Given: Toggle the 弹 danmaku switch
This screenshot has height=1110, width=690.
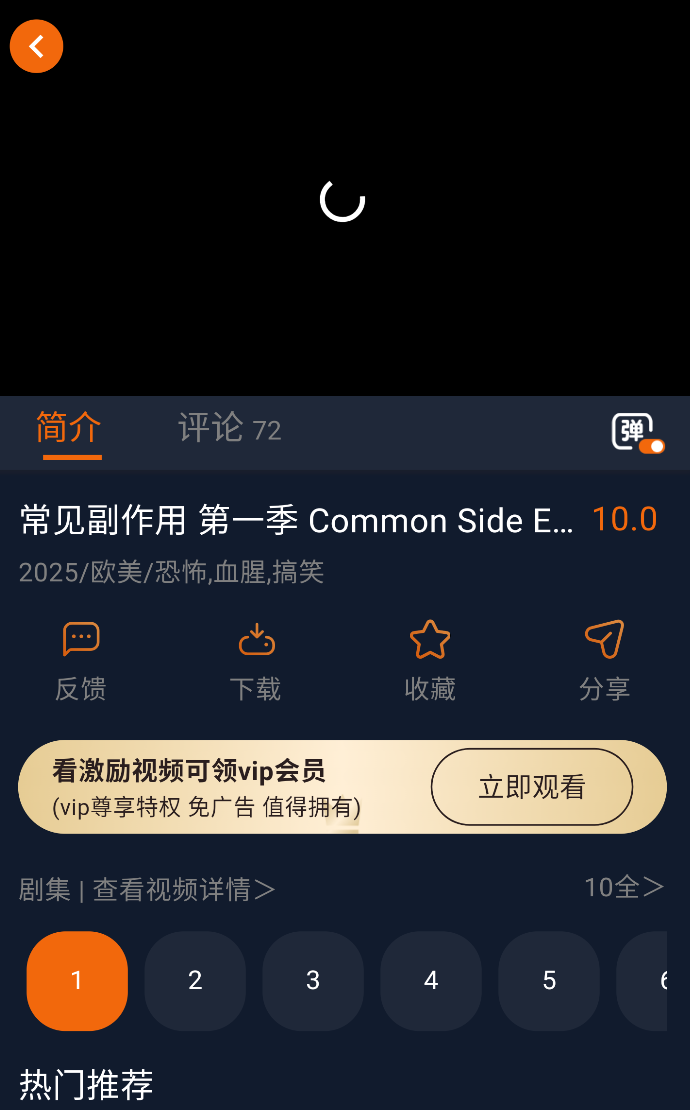Looking at the screenshot, I should coord(638,433).
